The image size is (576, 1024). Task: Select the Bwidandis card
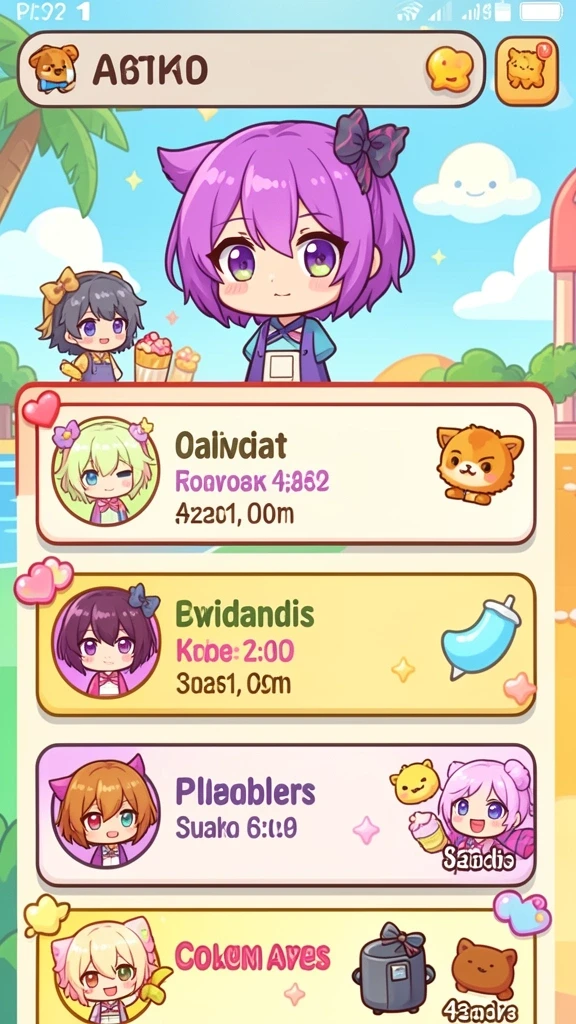286,645
